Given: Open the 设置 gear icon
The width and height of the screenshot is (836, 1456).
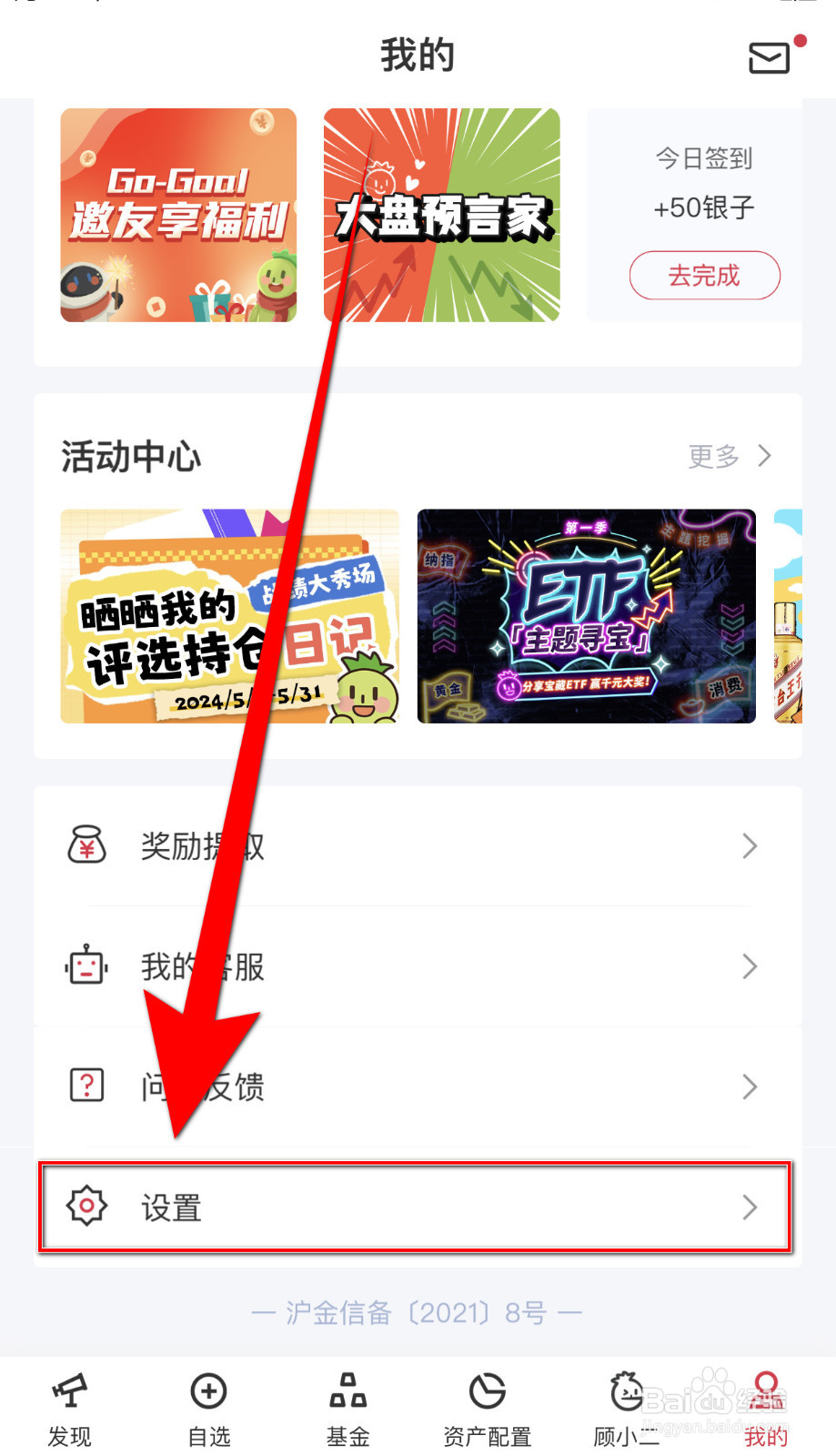Looking at the screenshot, I should 86,1207.
